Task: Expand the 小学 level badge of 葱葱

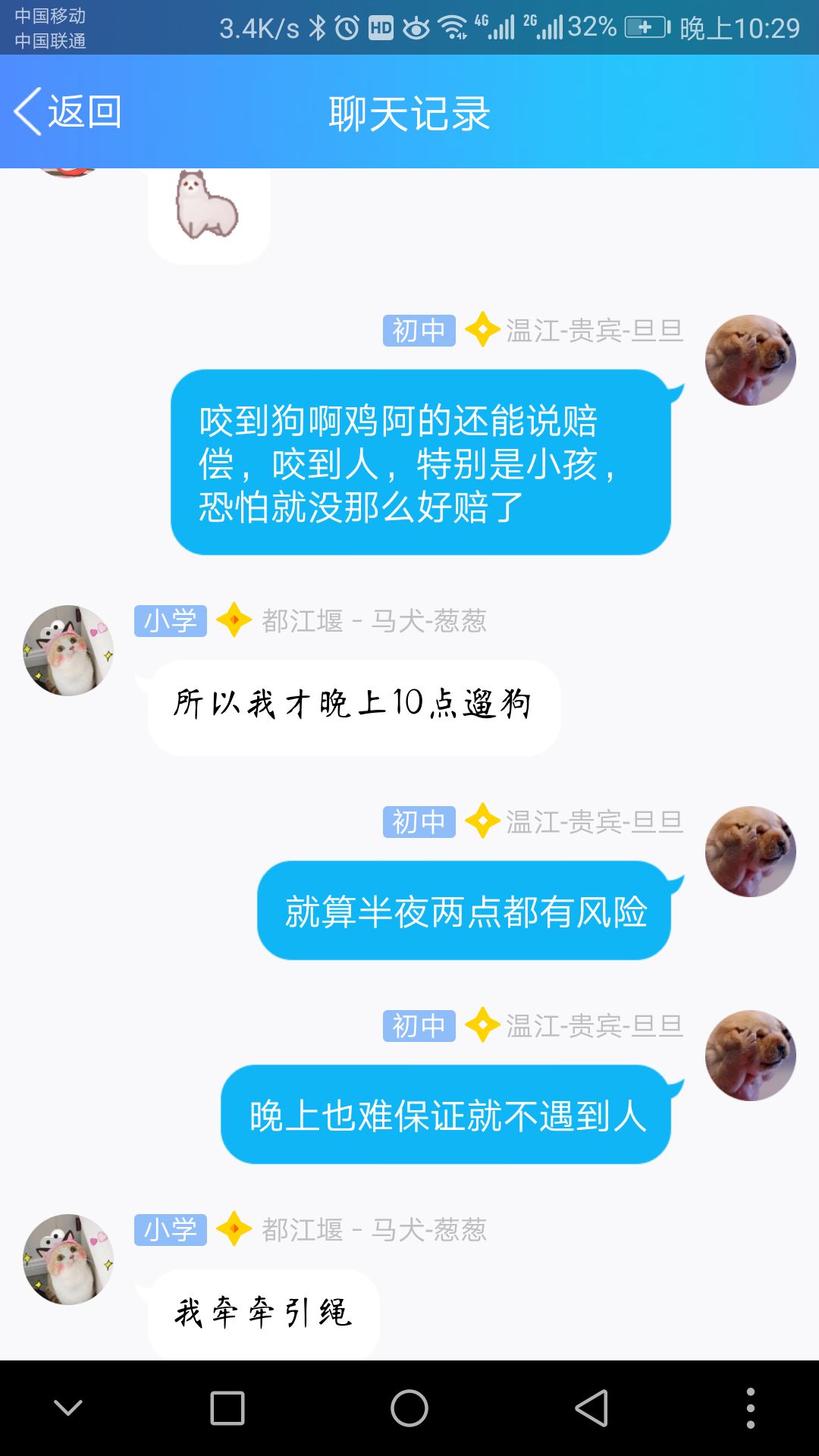Action: tap(170, 622)
